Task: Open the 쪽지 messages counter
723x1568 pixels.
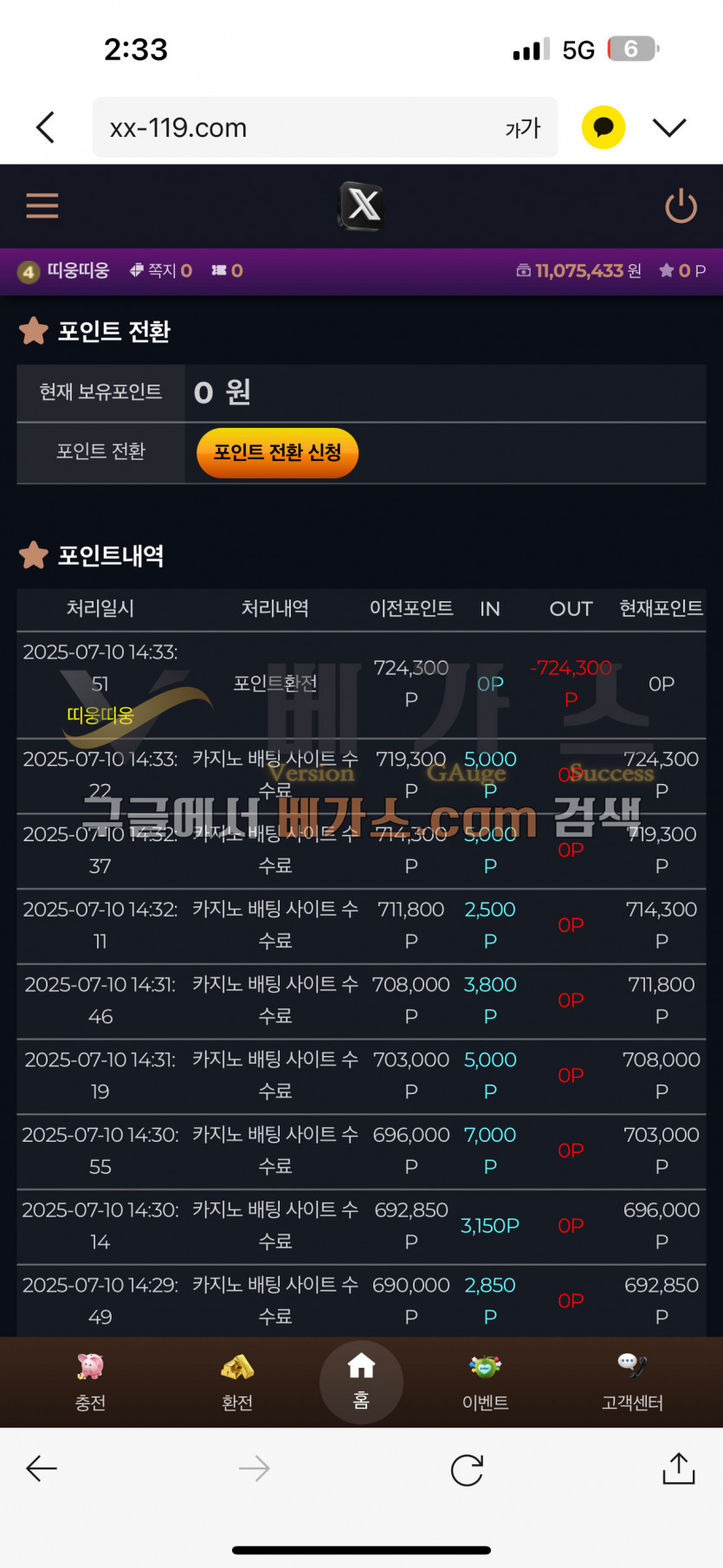Action: (161, 271)
